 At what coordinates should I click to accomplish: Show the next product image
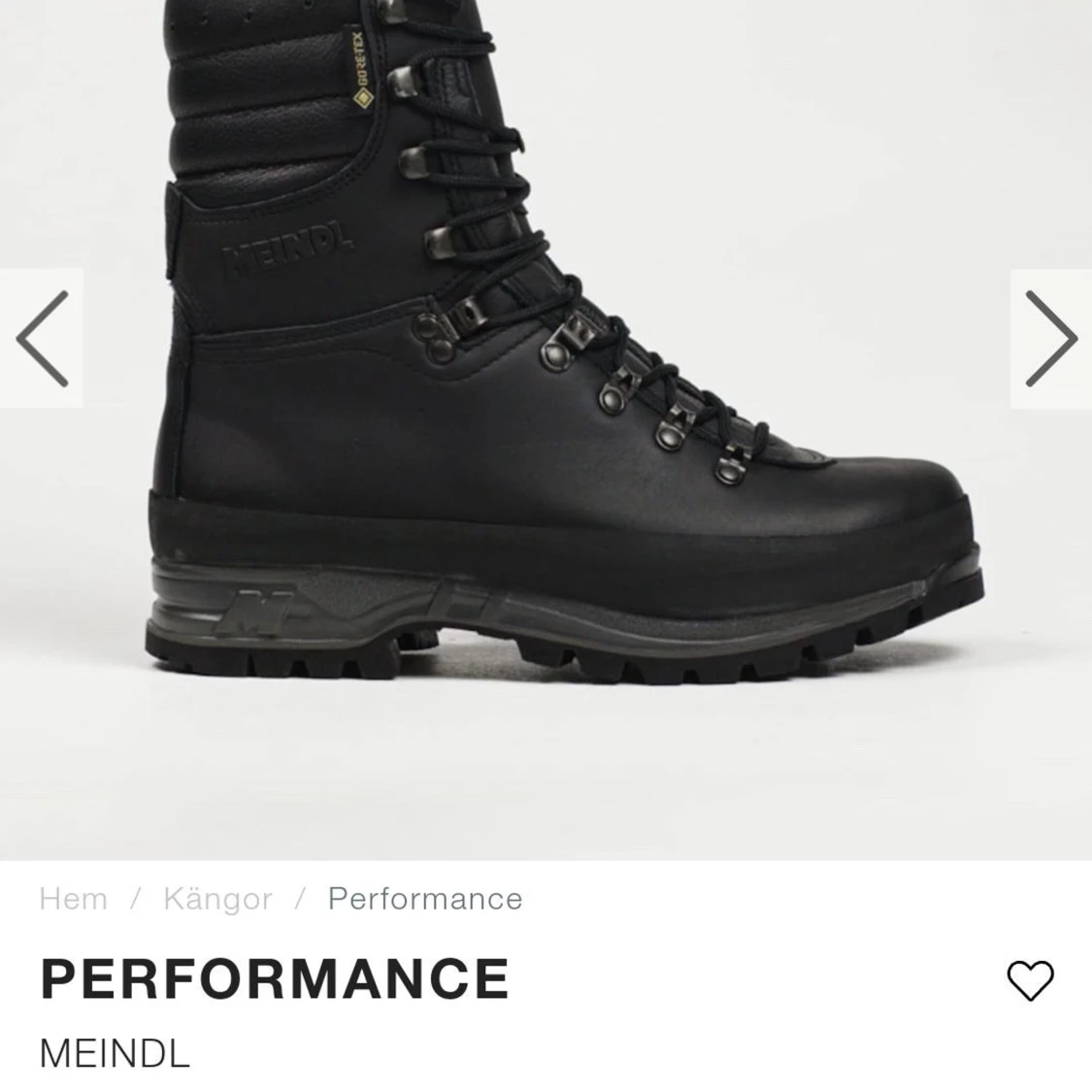tap(1050, 339)
